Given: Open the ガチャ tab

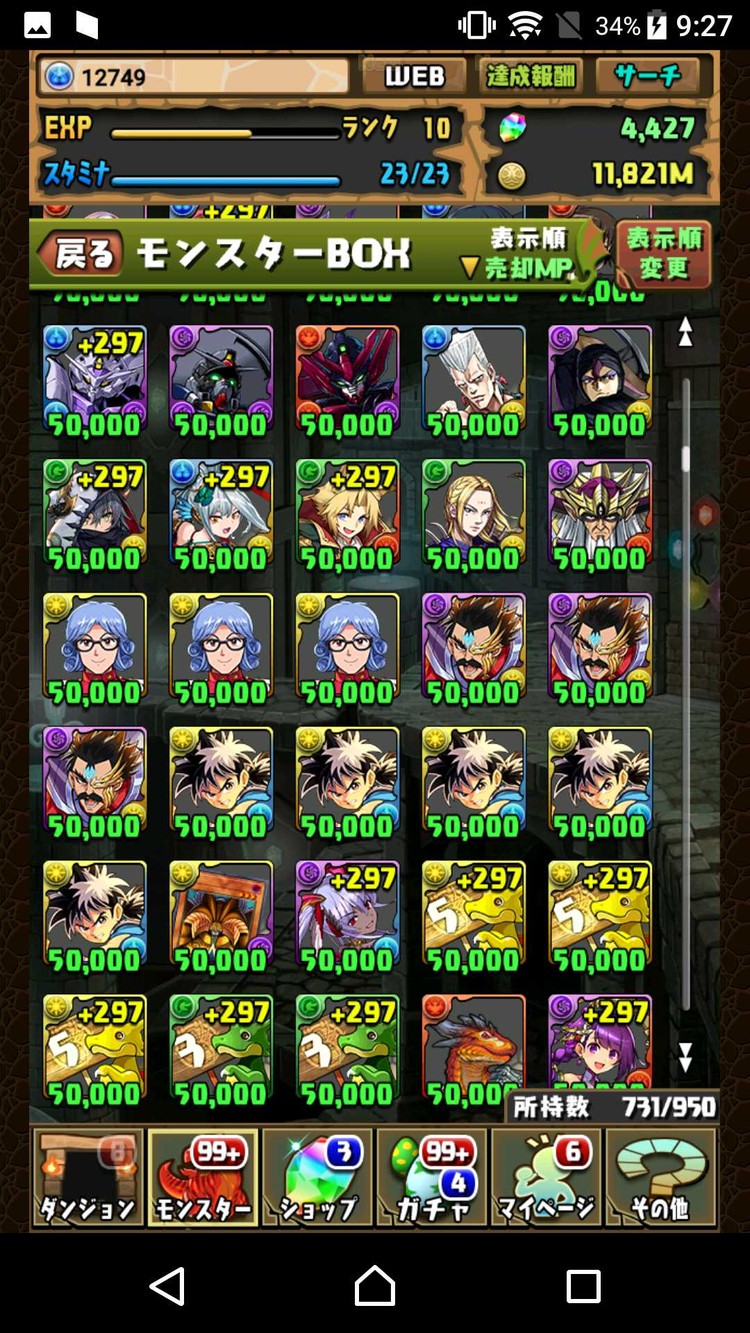Looking at the screenshot, I should (x=432, y=1177).
